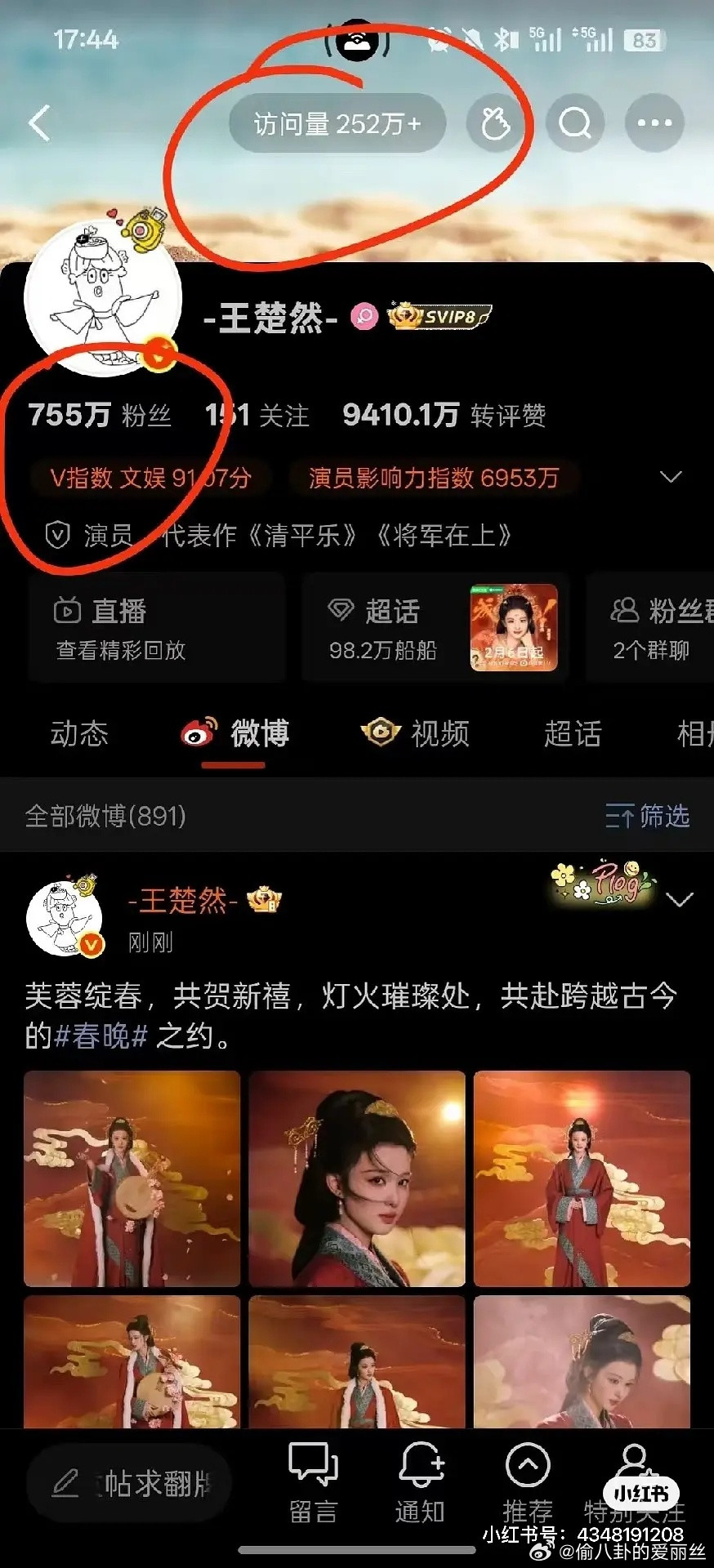Expand the V指数 文娱 91.07分 detail

(x=151, y=479)
